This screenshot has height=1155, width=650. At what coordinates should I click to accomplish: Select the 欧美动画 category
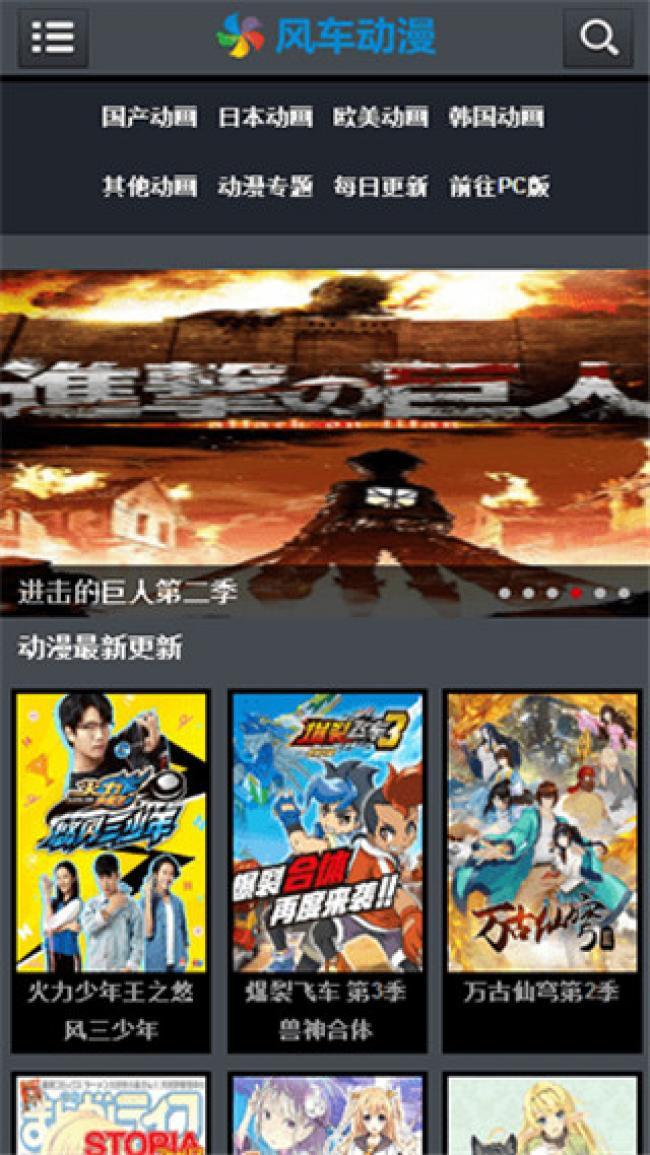click(x=380, y=117)
